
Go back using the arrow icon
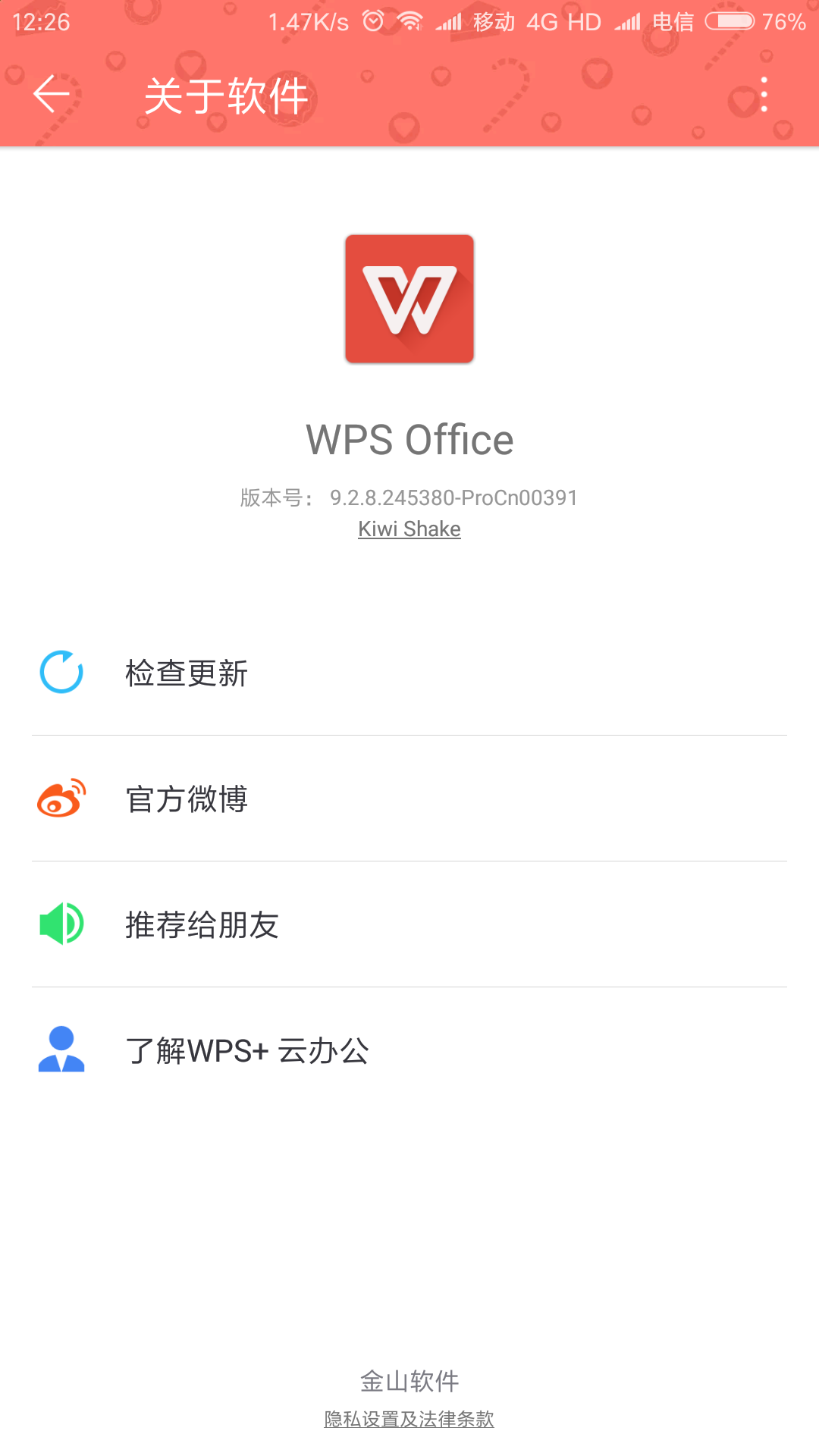[52, 94]
